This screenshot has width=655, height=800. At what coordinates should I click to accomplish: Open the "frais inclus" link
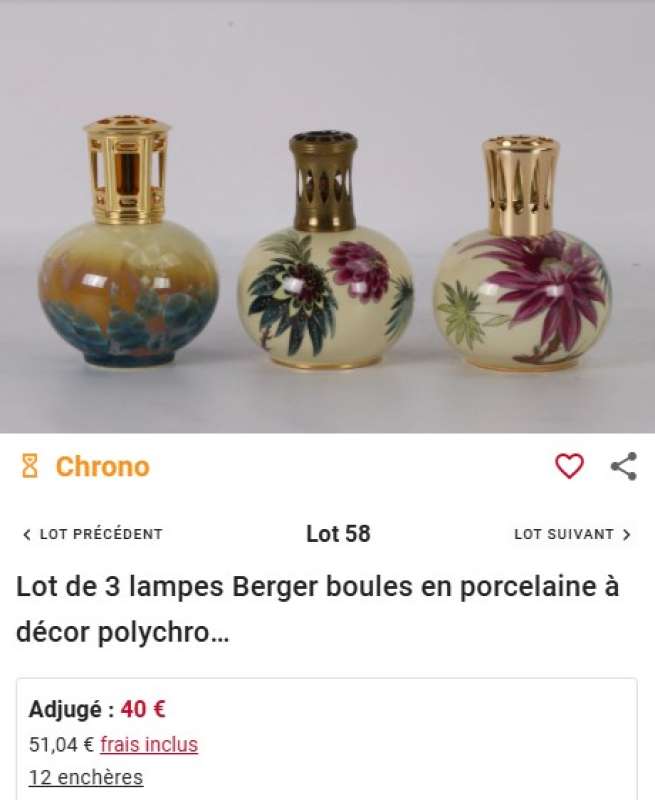pos(149,744)
